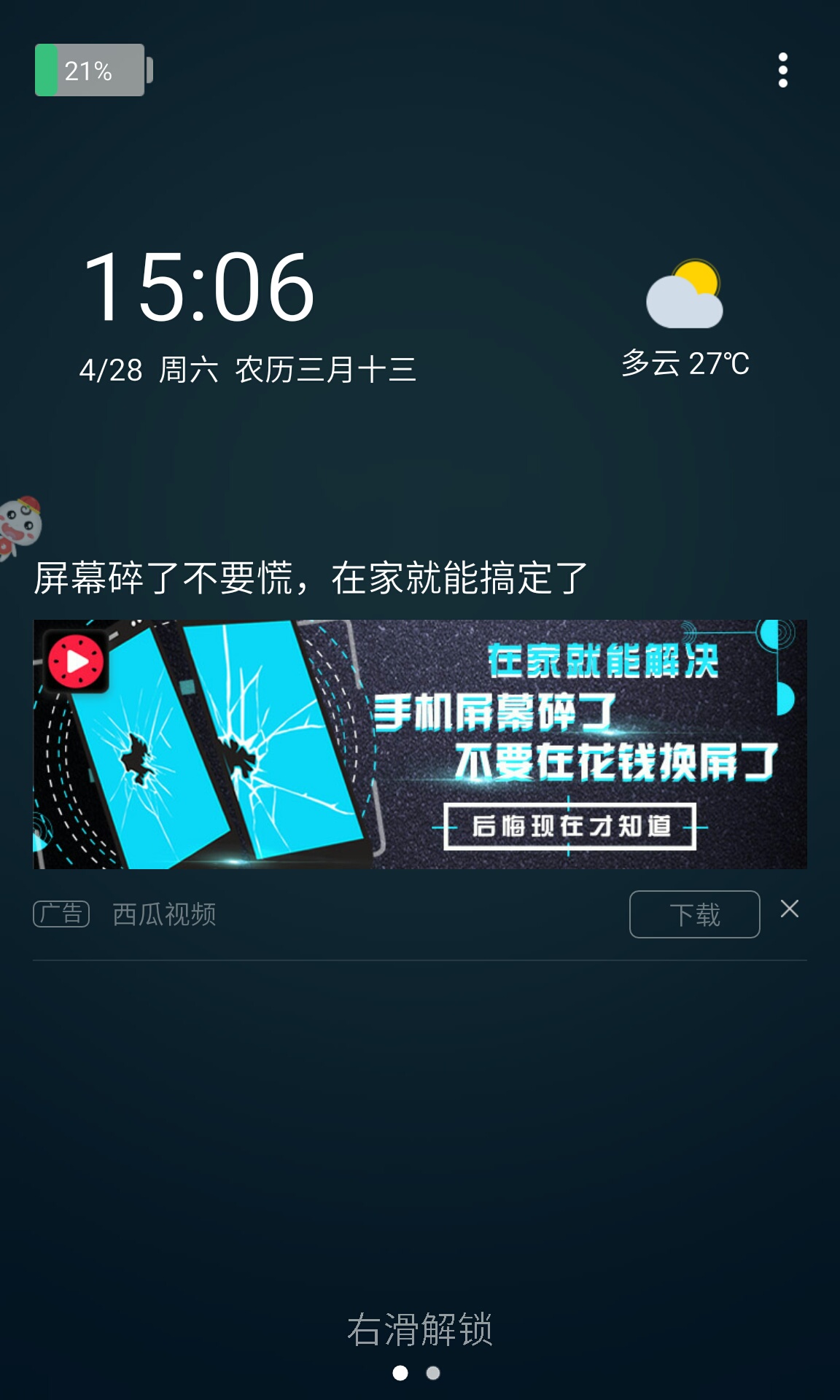
Task: Tap the cartoon mascot at left edge
Action: (20, 526)
